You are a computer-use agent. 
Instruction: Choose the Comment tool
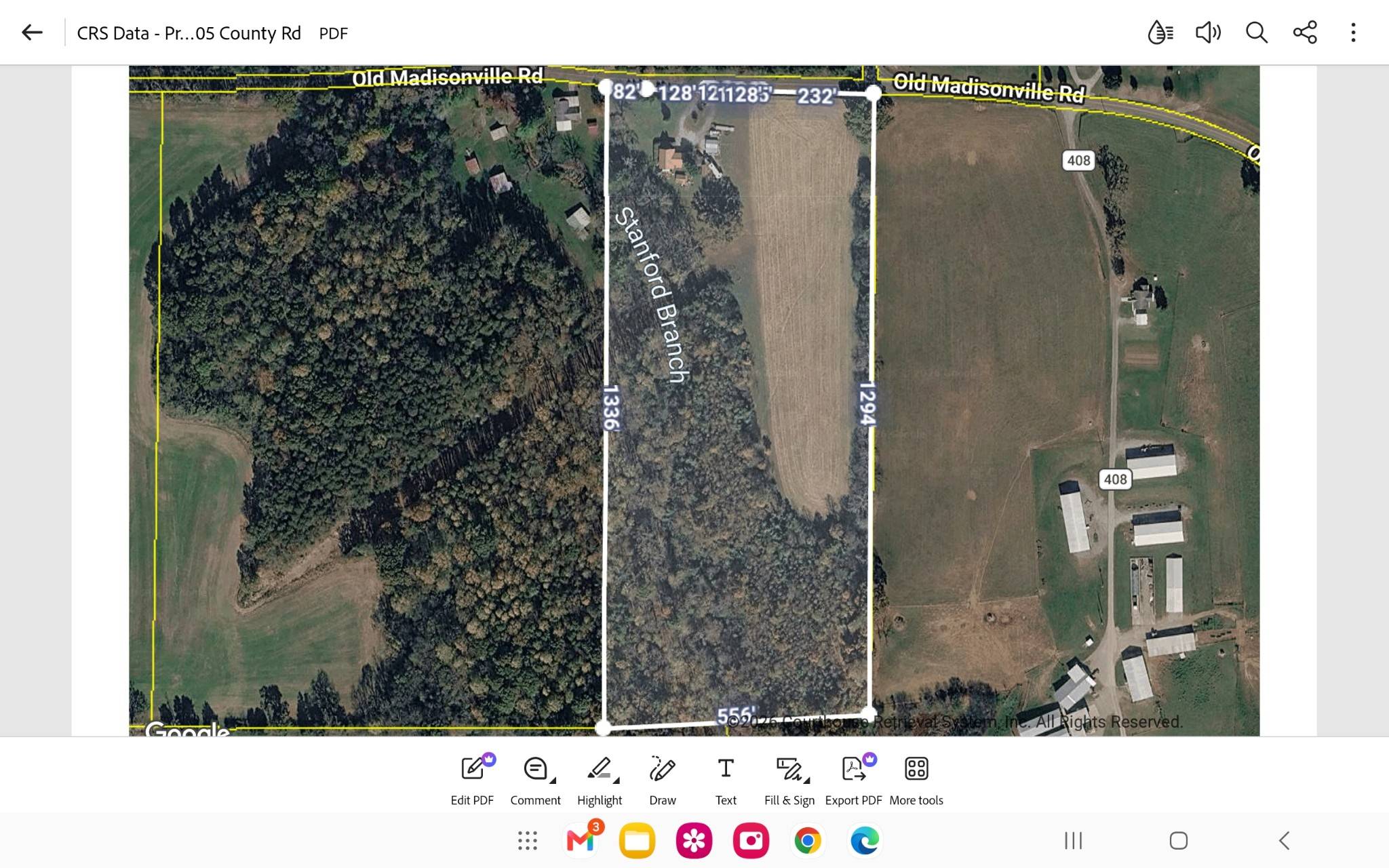(536, 780)
